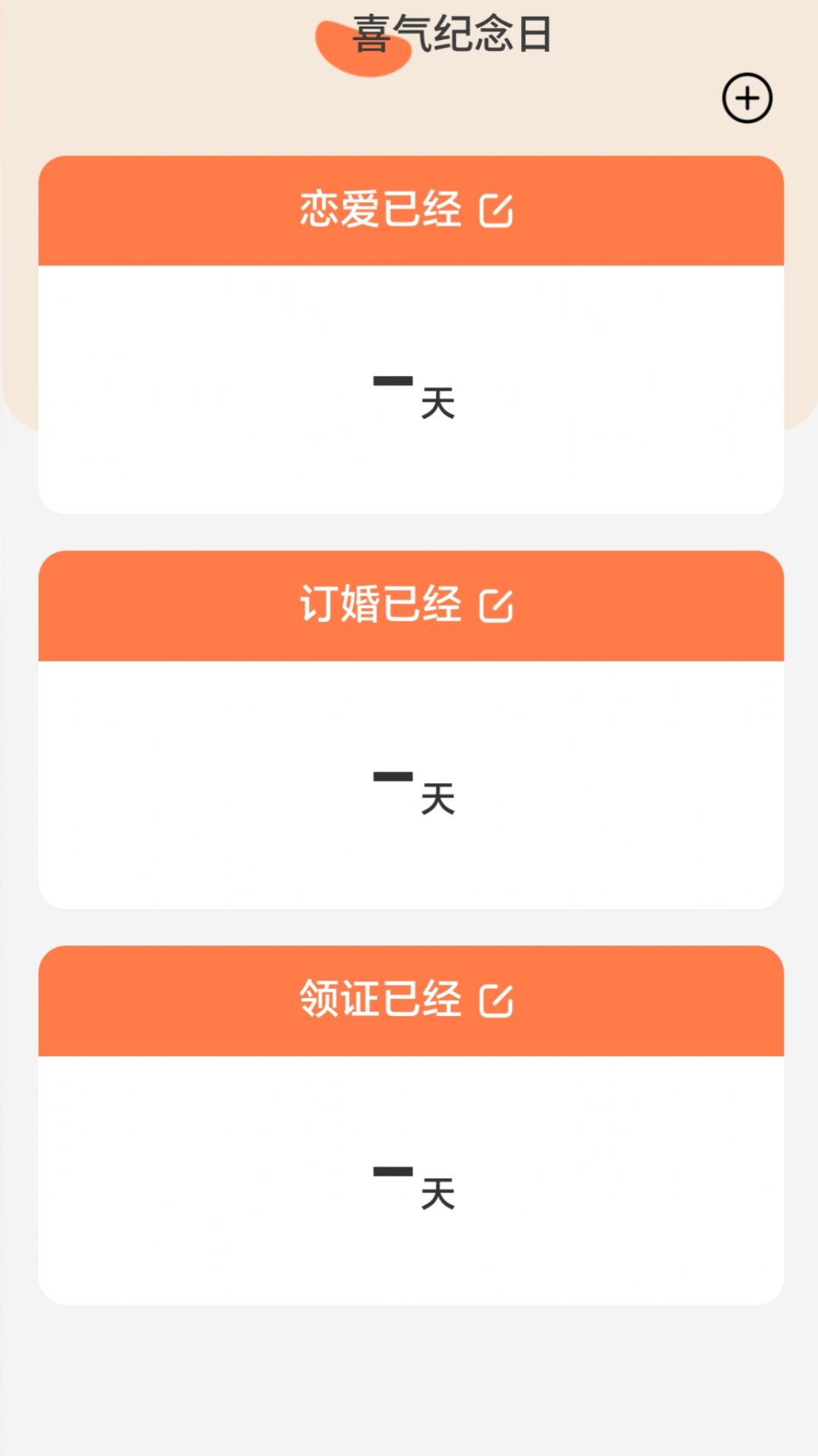Click the 领证已经 anniversary card
Viewport: 818px width, 1456px height.
(409, 1124)
